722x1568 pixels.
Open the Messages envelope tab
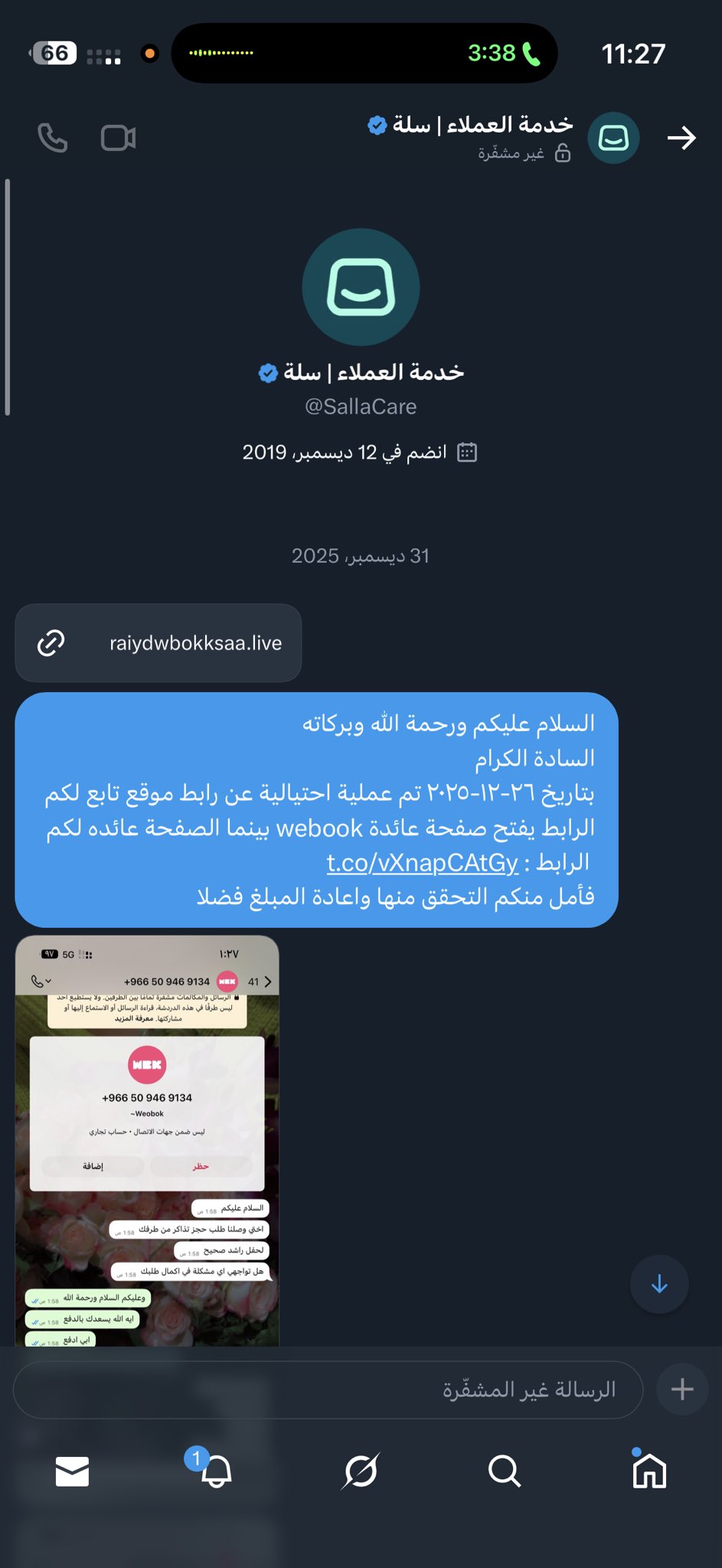(73, 1471)
